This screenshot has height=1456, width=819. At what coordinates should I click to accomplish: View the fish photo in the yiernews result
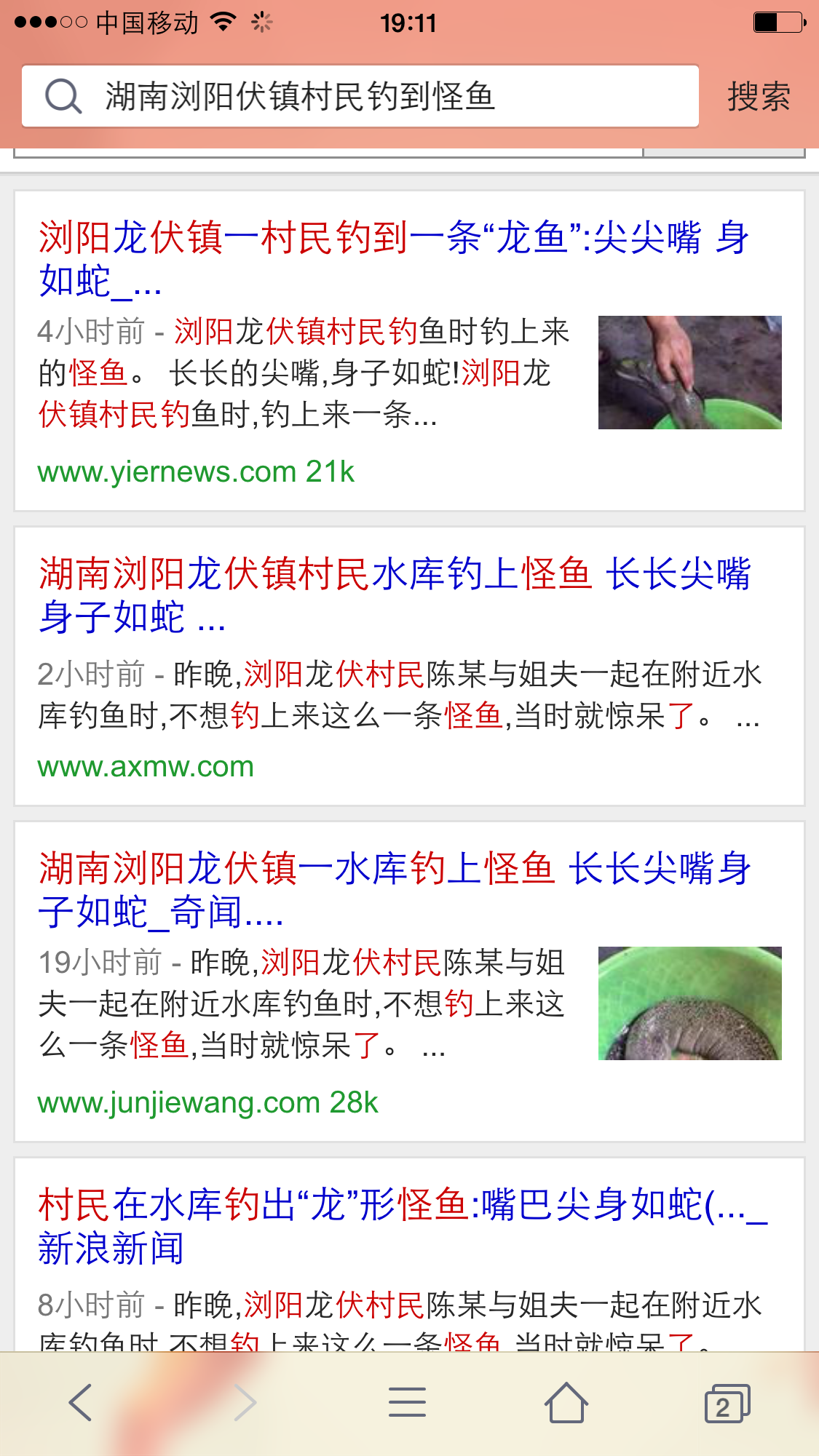coord(689,373)
